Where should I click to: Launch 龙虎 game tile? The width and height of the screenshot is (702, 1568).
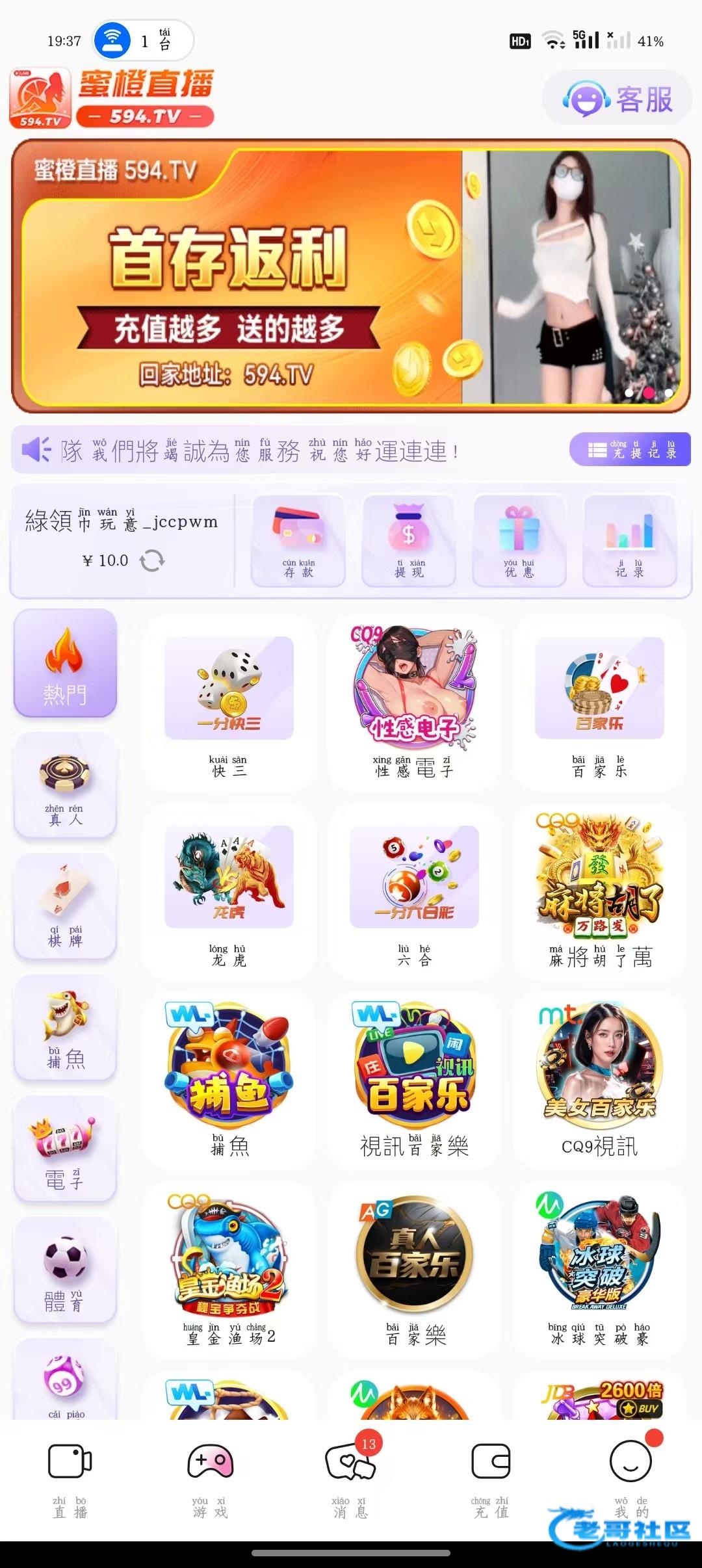[229, 892]
